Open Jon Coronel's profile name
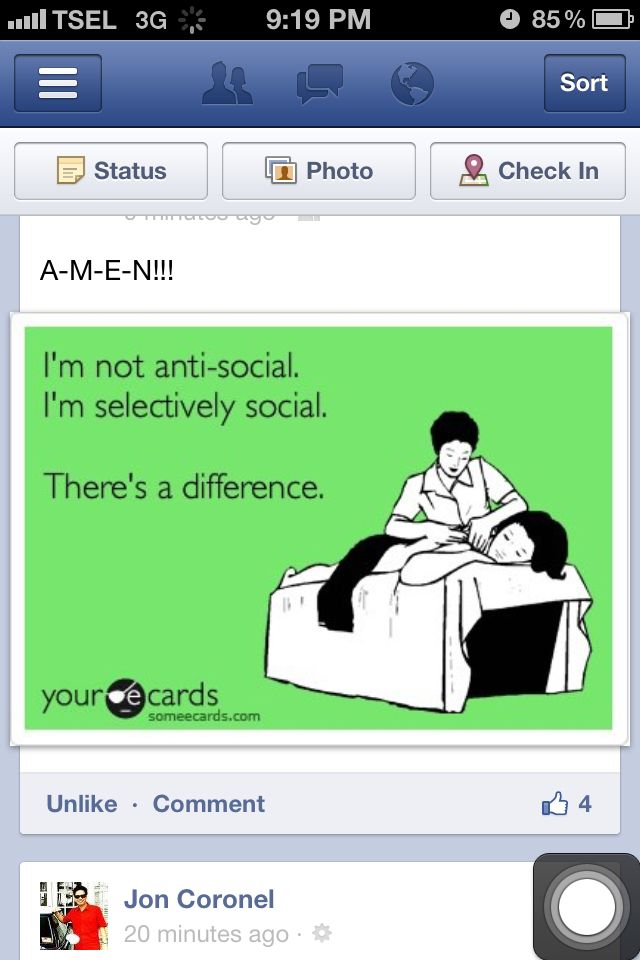This screenshot has height=960, width=640. click(x=199, y=898)
